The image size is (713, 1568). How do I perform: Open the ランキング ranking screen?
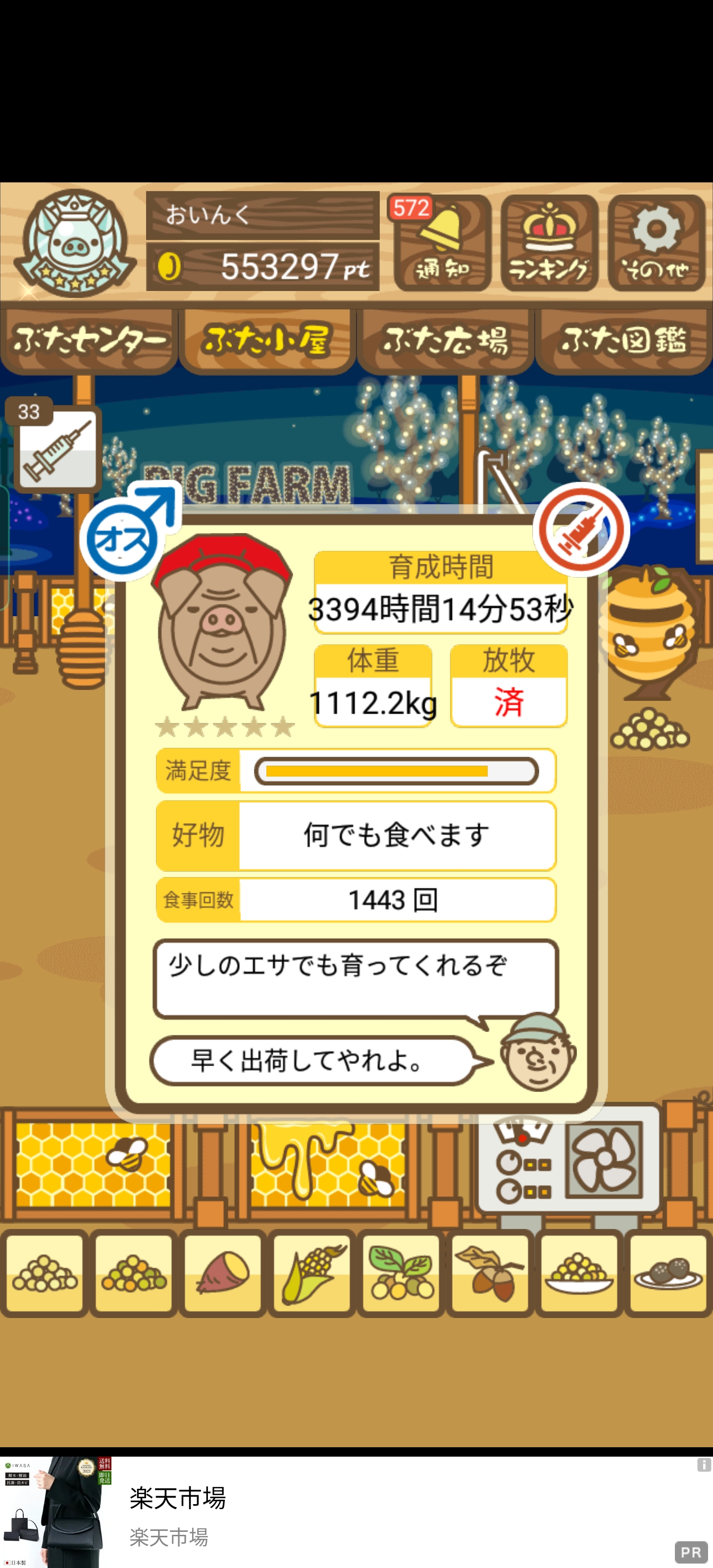point(549,243)
